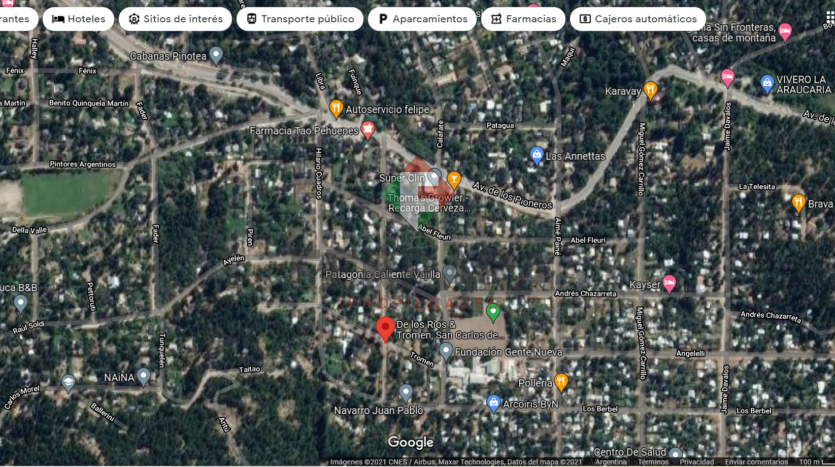835x467 pixels.
Task: Open the Autoservicio felipe restaurant pin
Action: tap(336, 107)
